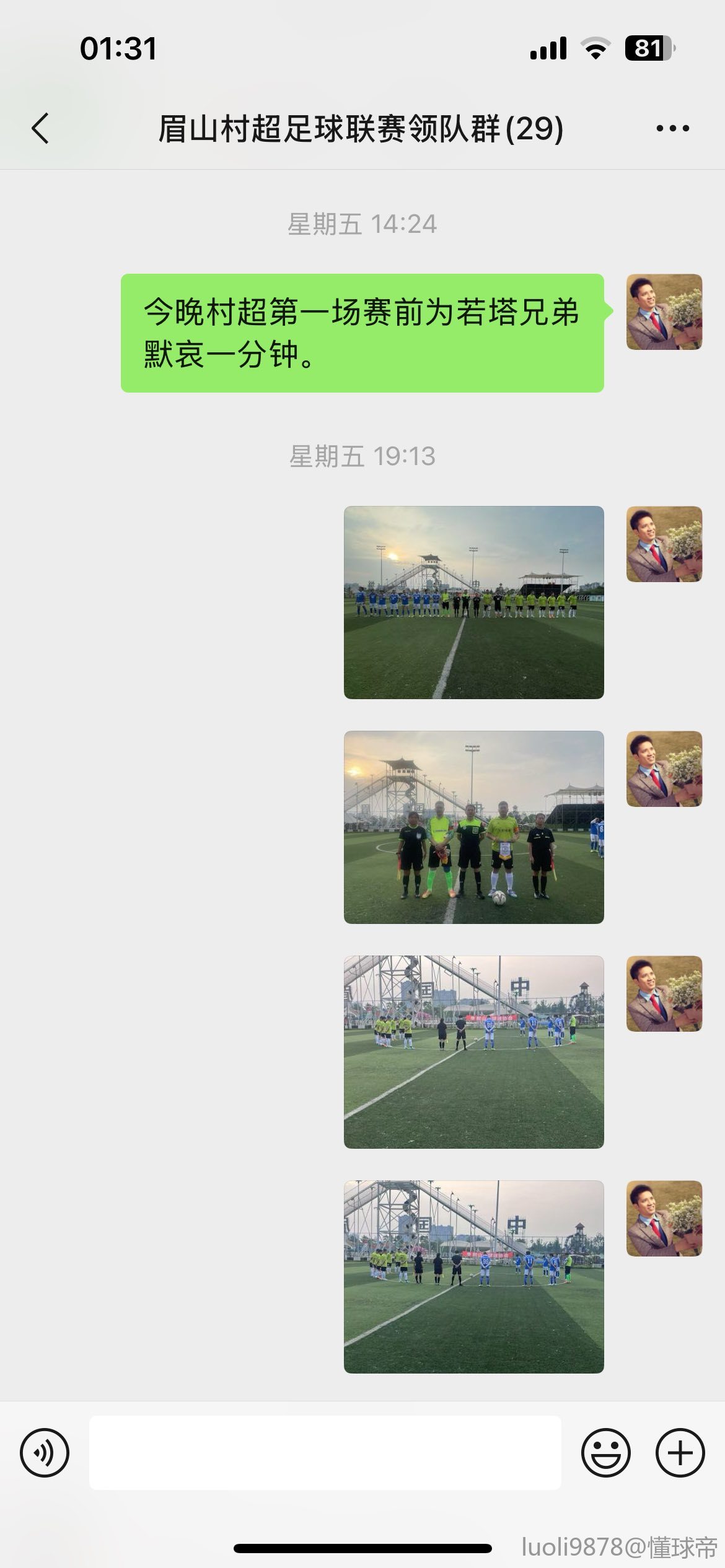Open the photo of both teams lined up
This screenshot has height=1568, width=725.
473,603
